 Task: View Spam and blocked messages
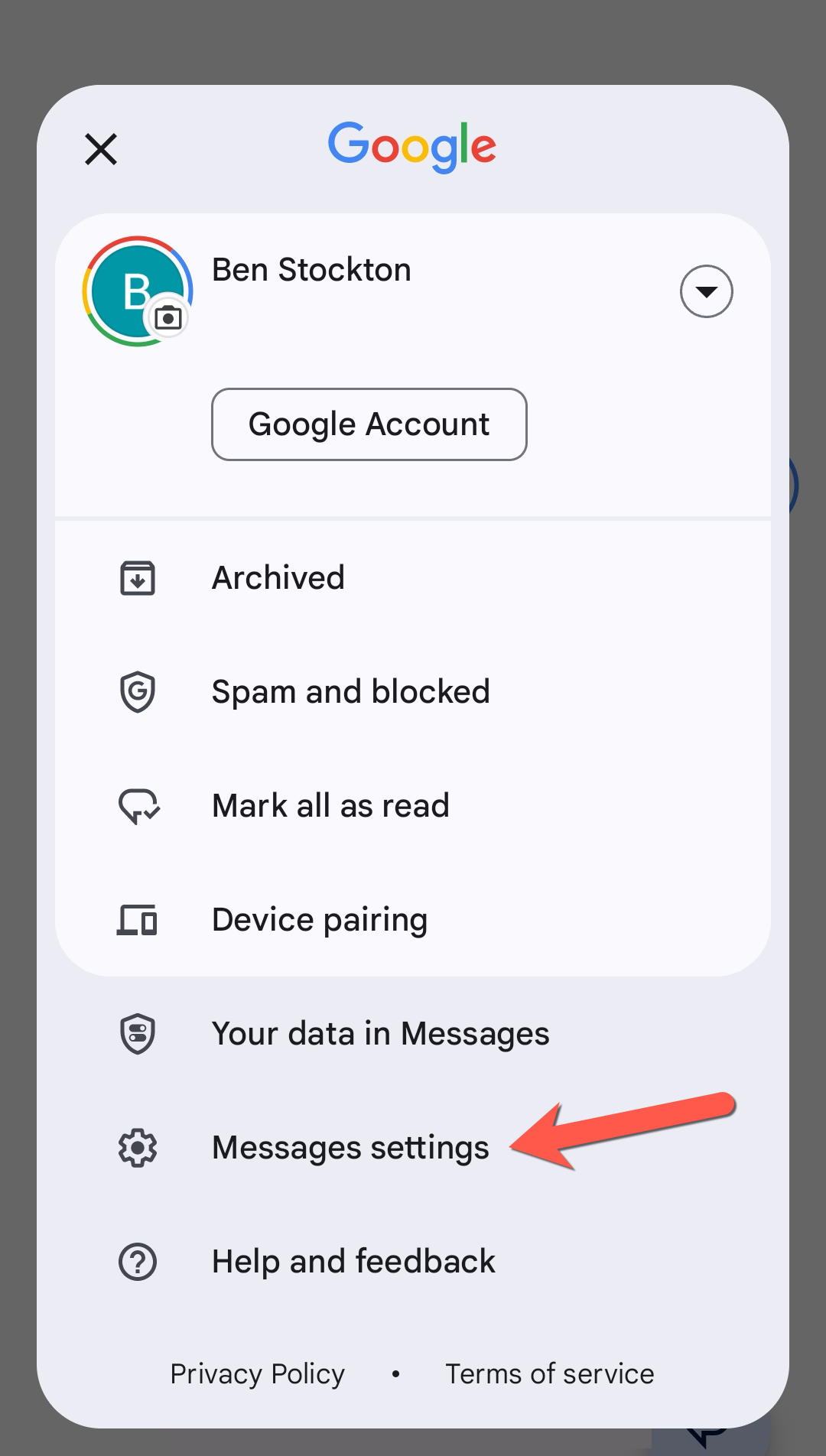click(x=350, y=692)
